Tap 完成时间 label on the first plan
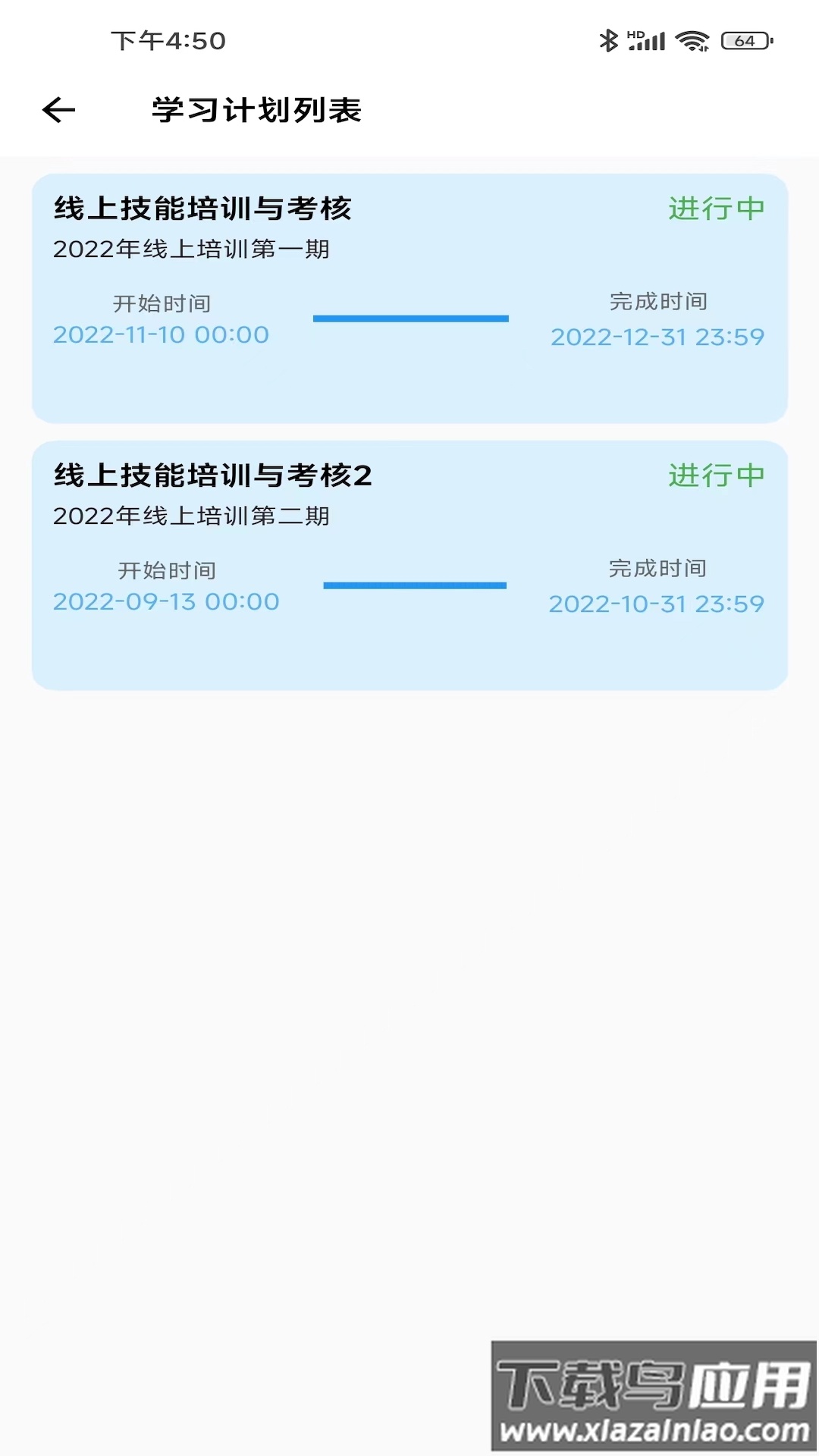This screenshot has height=1456, width=819. click(654, 303)
